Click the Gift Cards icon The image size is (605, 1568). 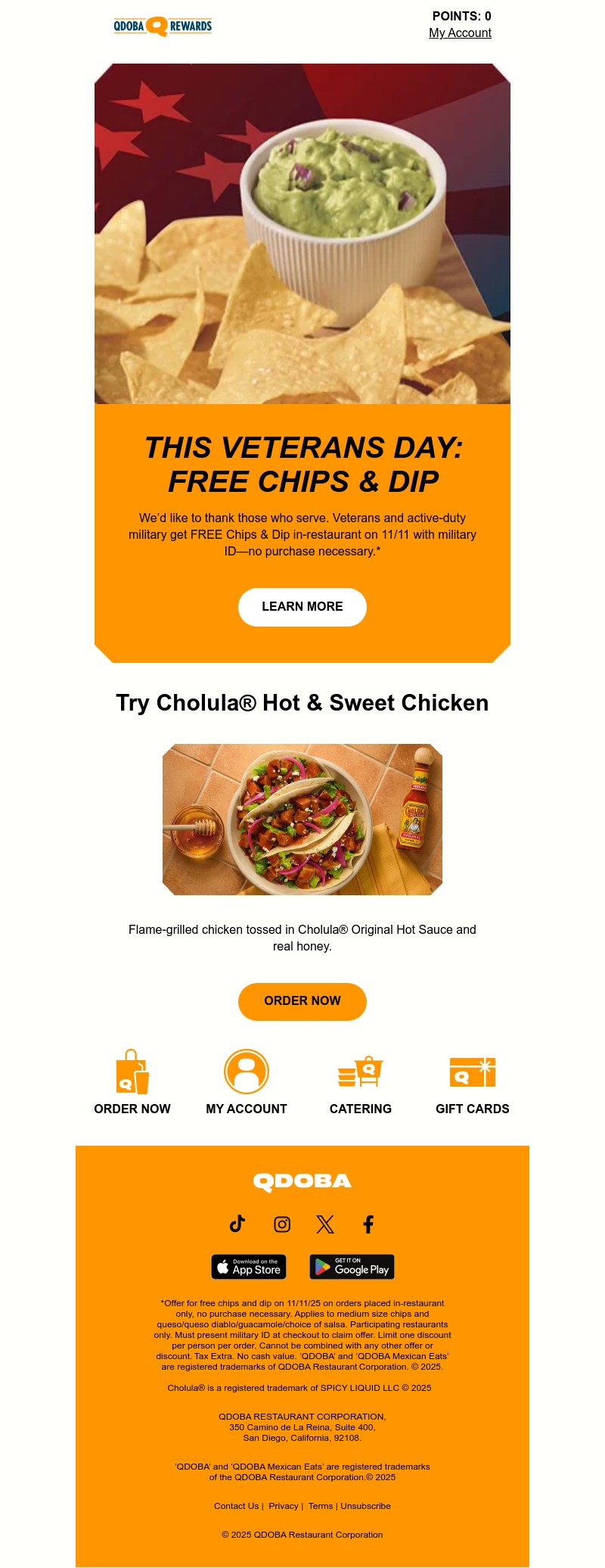(473, 1070)
